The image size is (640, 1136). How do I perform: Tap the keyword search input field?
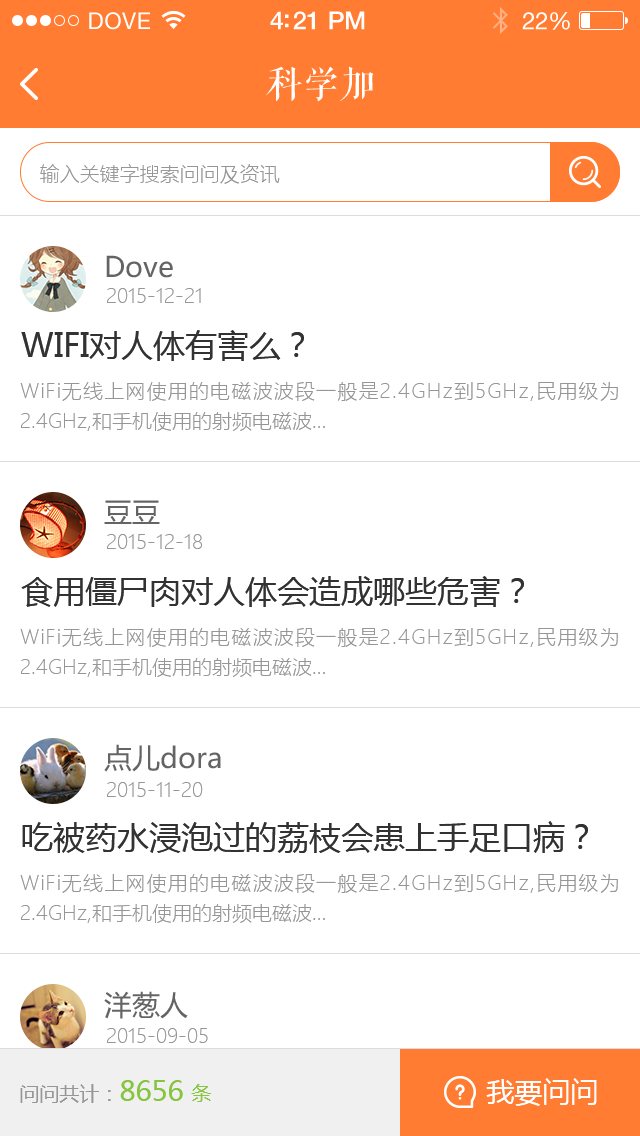[x=285, y=173]
